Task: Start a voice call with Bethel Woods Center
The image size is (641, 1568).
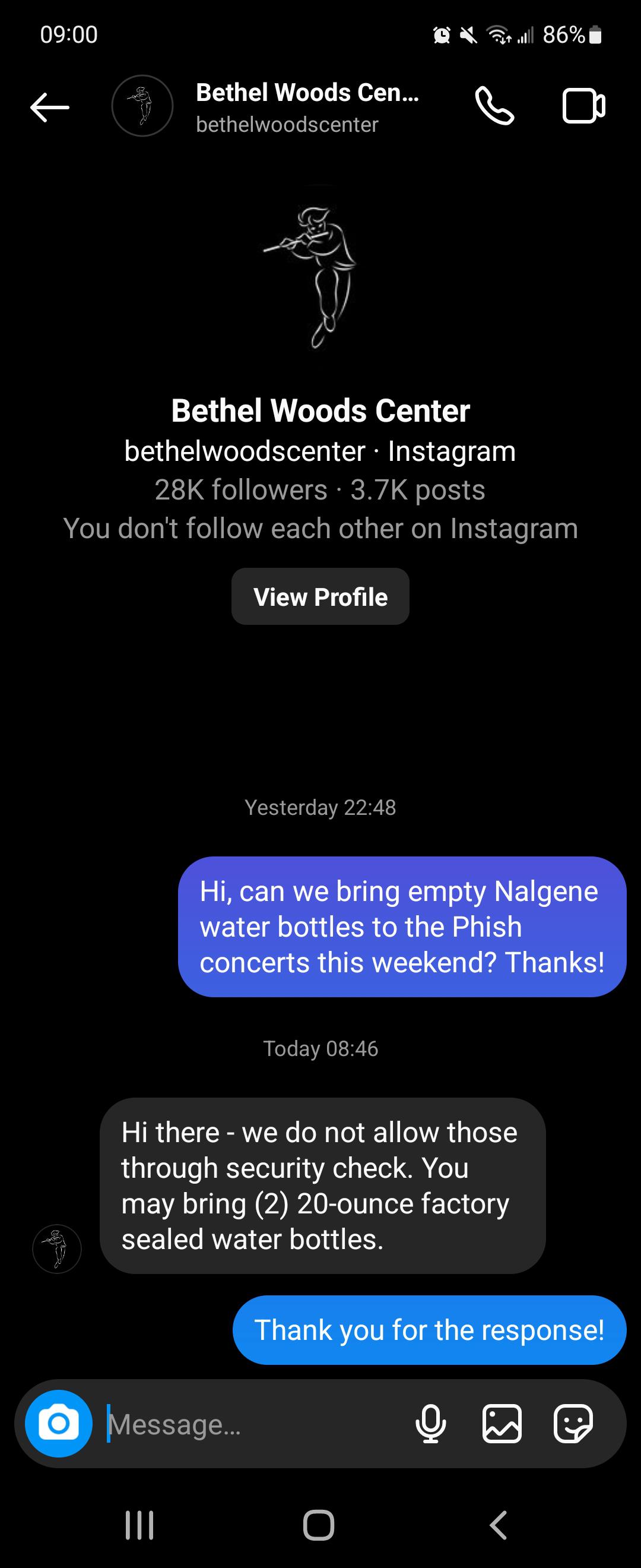Action: tap(494, 107)
